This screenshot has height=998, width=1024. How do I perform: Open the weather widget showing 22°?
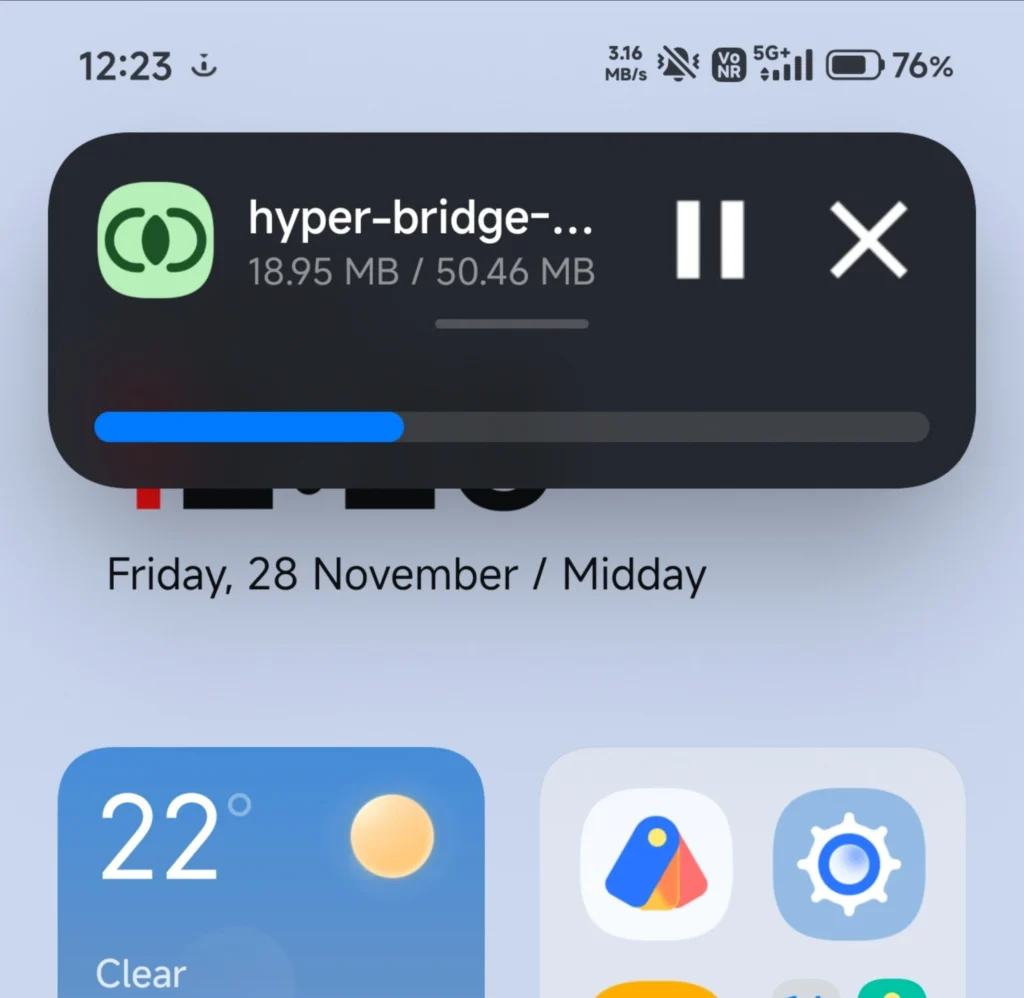[270, 870]
